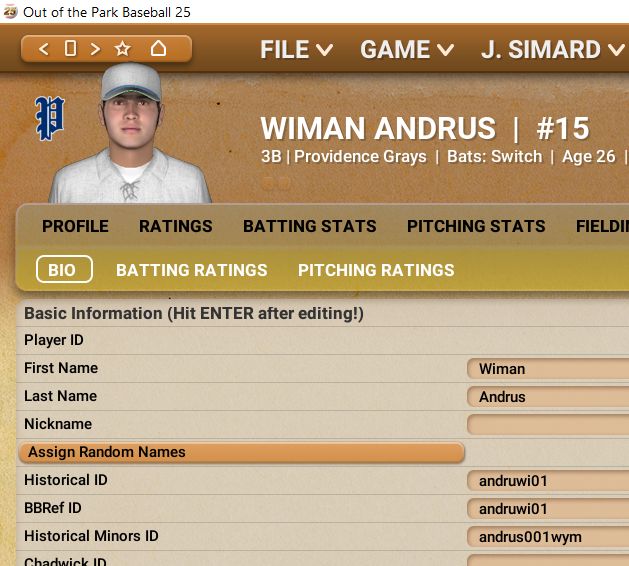This screenshot has width=629, height=566.
Task: Edit the Historical Minors ID field
Action: 547,537
